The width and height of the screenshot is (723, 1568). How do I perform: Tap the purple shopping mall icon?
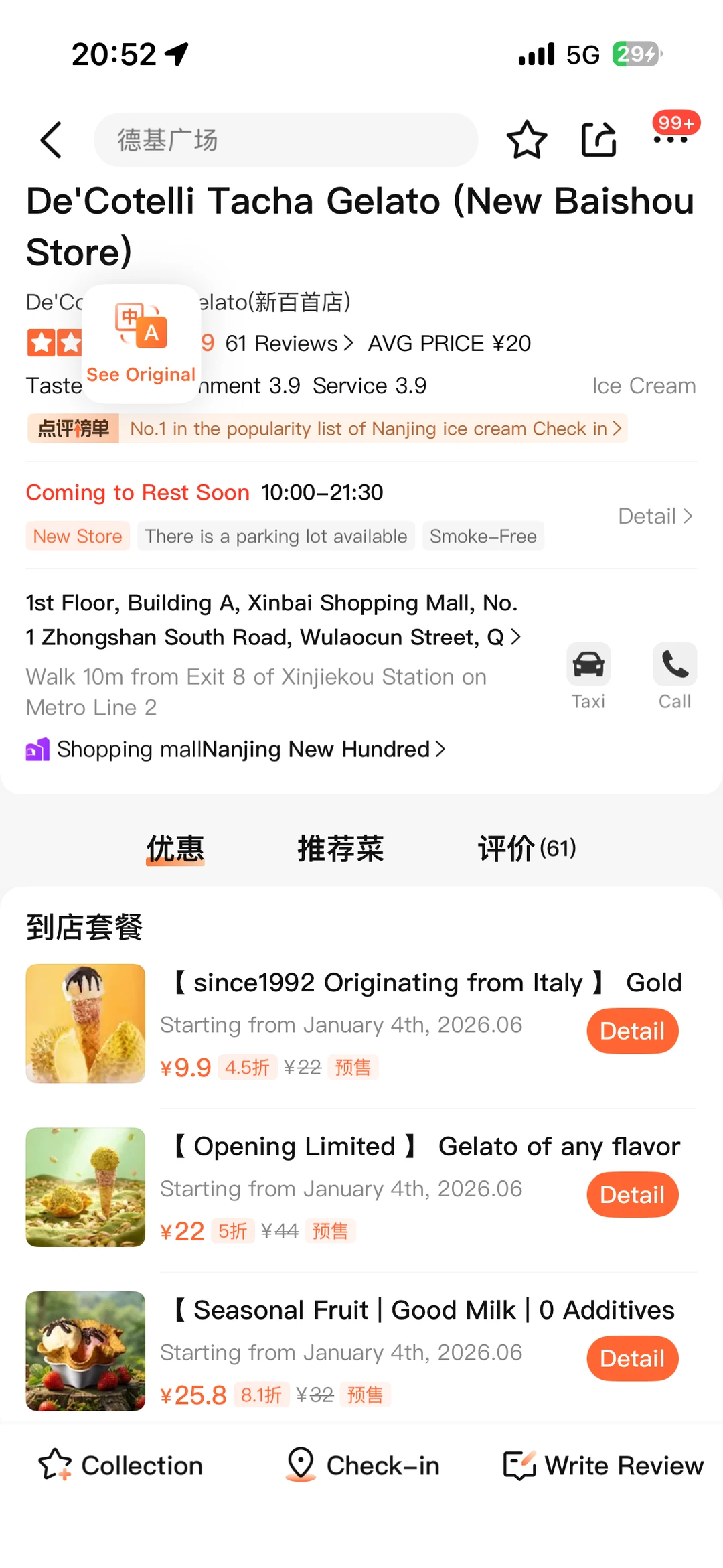tap(38, 749)
